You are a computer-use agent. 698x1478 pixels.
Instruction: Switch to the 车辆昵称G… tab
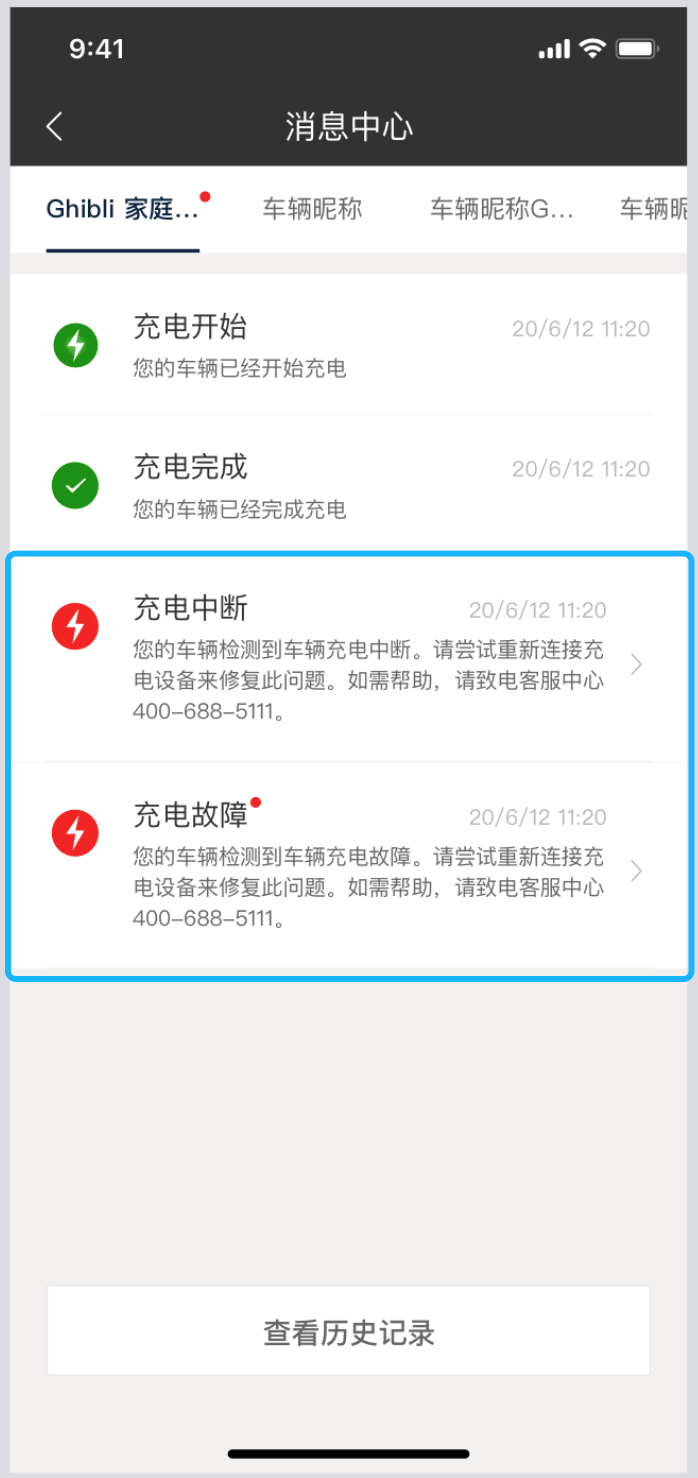[x=502, y=209]
